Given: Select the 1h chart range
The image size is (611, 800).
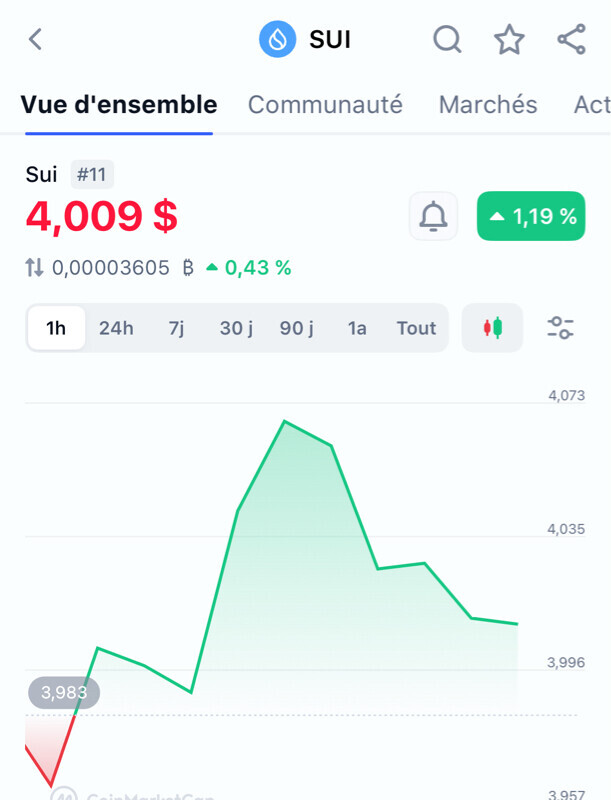Looking at the screenshot, I should [x=56, y=328].
